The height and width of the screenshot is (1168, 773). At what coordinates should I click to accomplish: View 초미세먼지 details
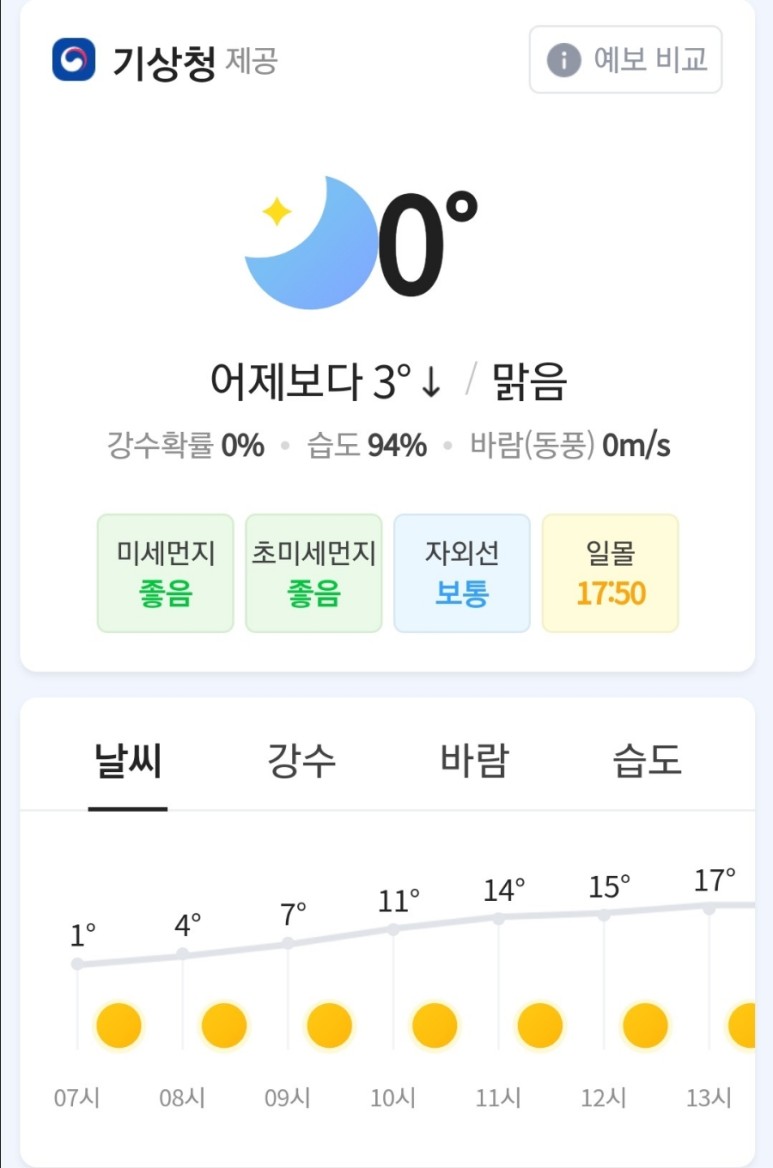pyautogui.click(x=313, y=573)
